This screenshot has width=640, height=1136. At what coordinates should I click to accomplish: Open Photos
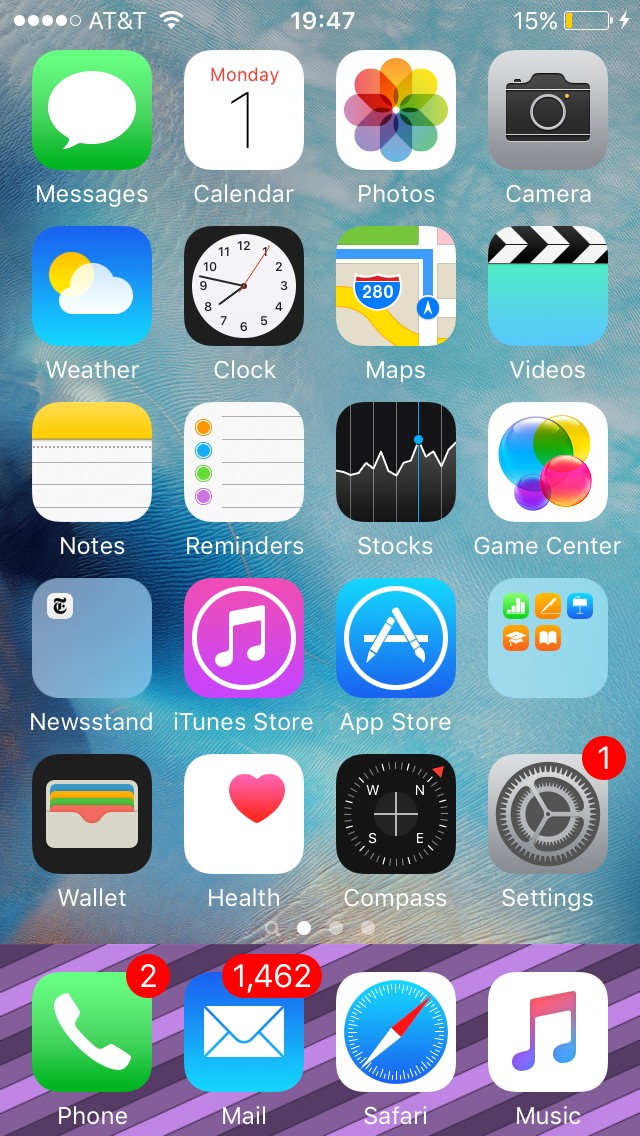[x=396, y=110]
